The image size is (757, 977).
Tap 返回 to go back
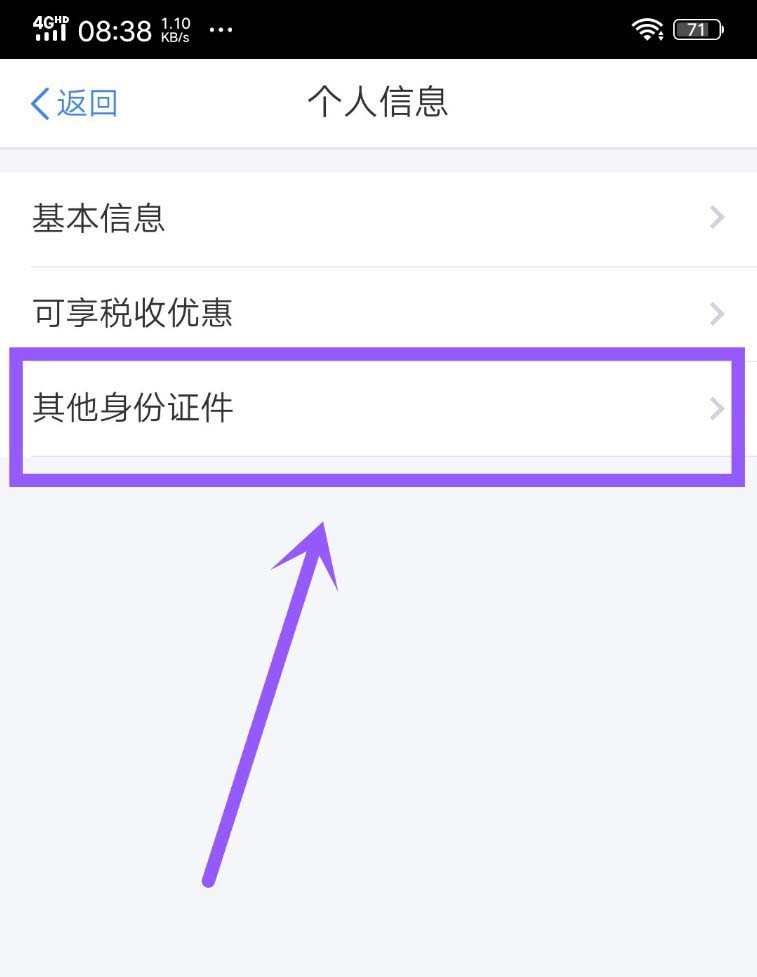coord(75,103)
